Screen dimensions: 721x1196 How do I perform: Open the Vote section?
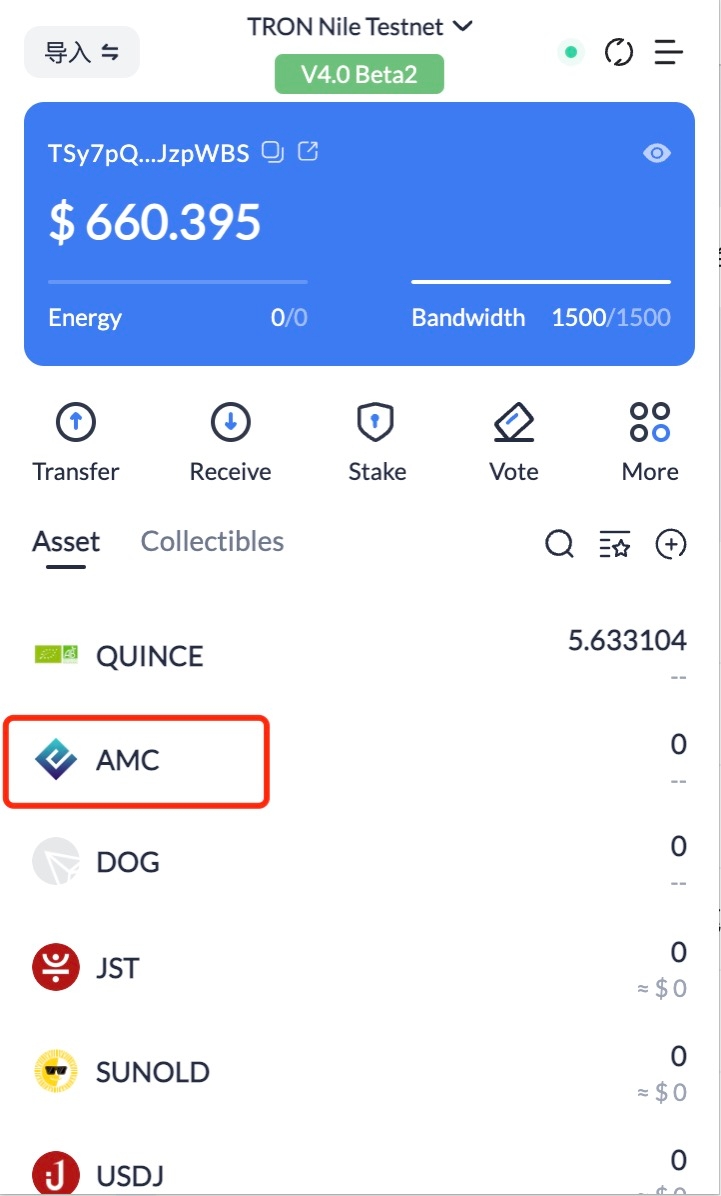pos(513,442)
